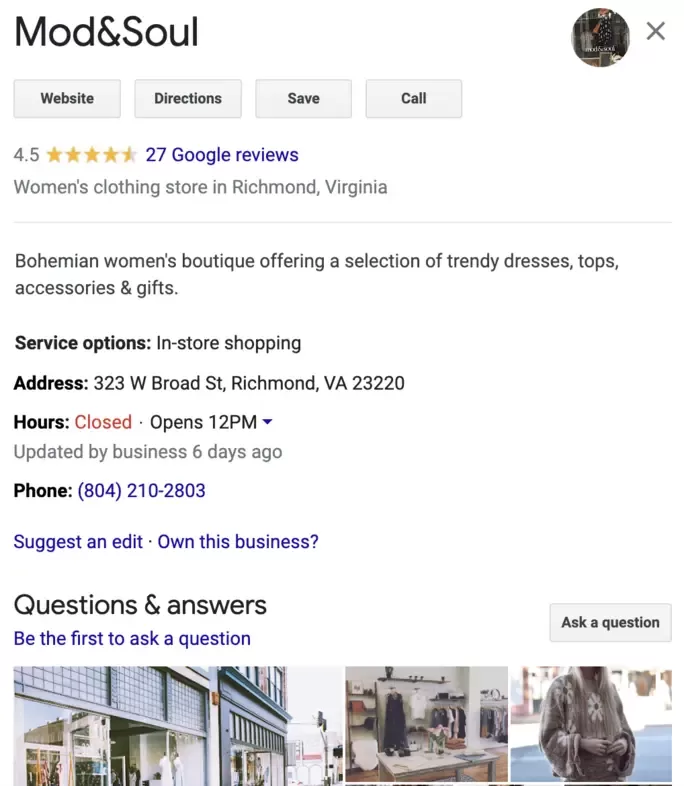Tap the phone number (804) 210-2803
Image resolution: width=684 pixels, height=786 pixels.
(x=141, y=491)
